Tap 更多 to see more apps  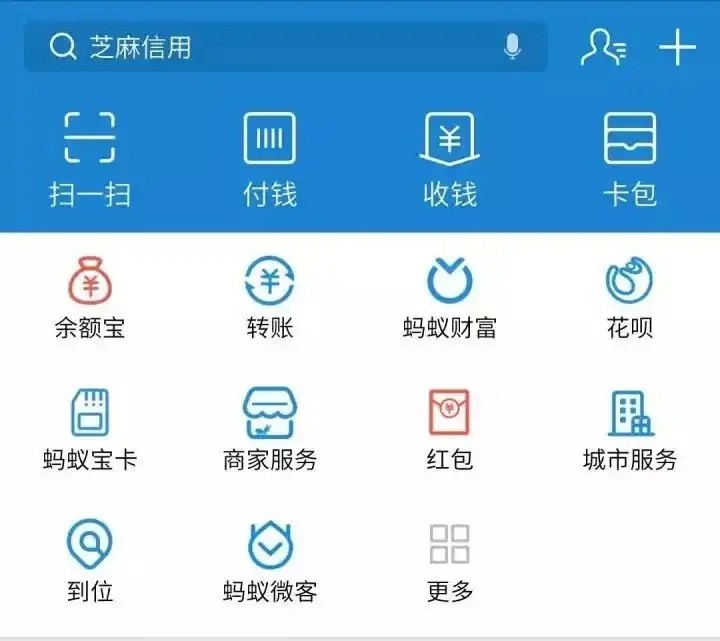450,560
